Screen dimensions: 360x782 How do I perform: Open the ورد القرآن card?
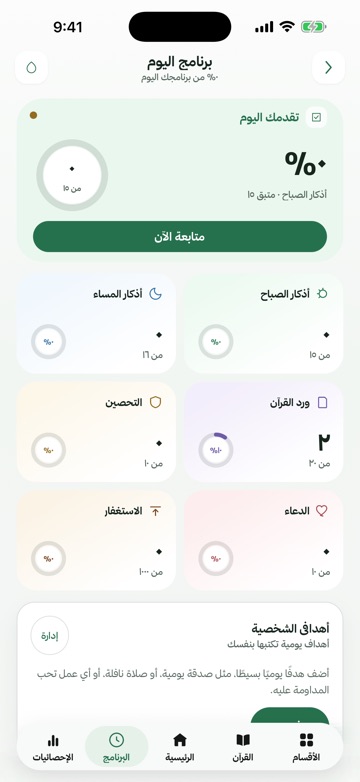click(263, 432)
